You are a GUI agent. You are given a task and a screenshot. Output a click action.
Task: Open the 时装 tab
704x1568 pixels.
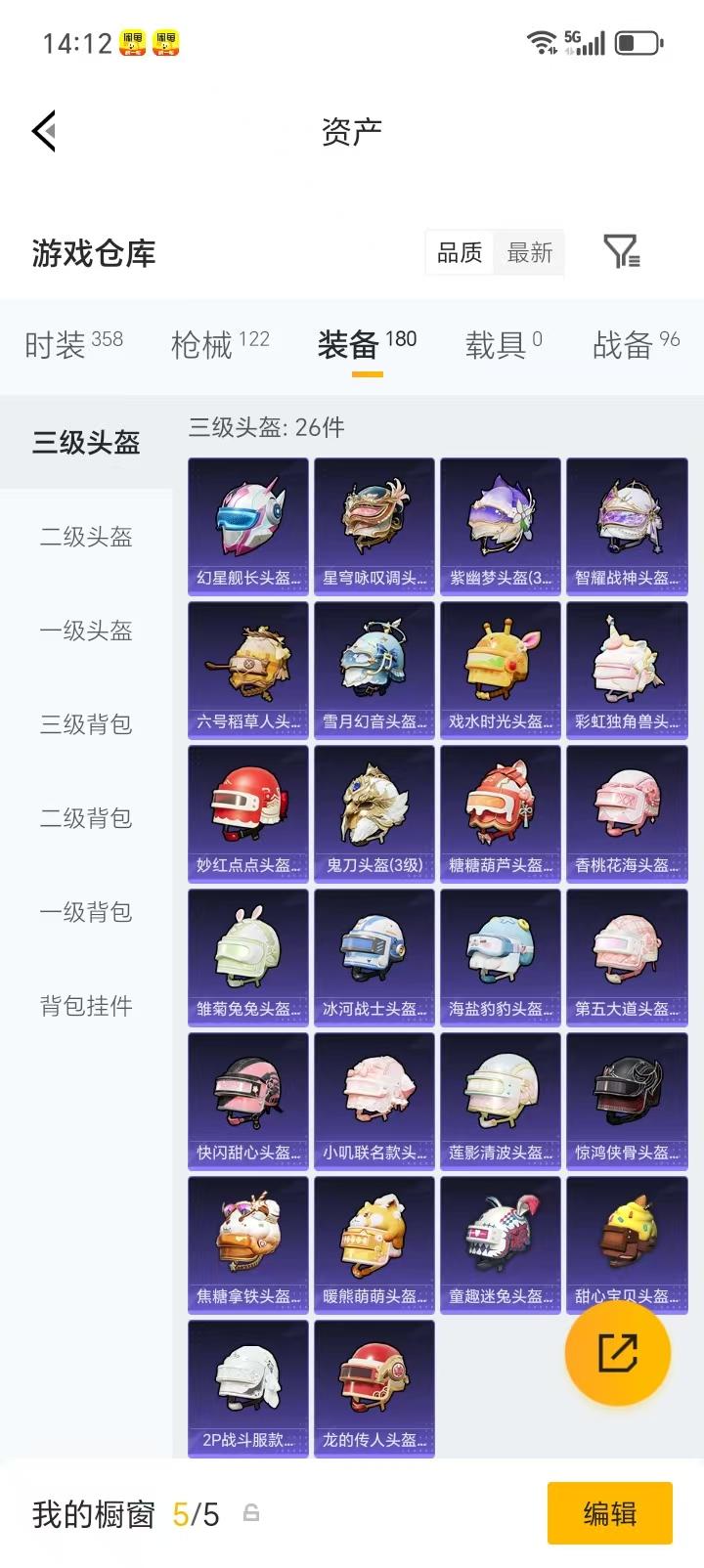tap(61, 345)
